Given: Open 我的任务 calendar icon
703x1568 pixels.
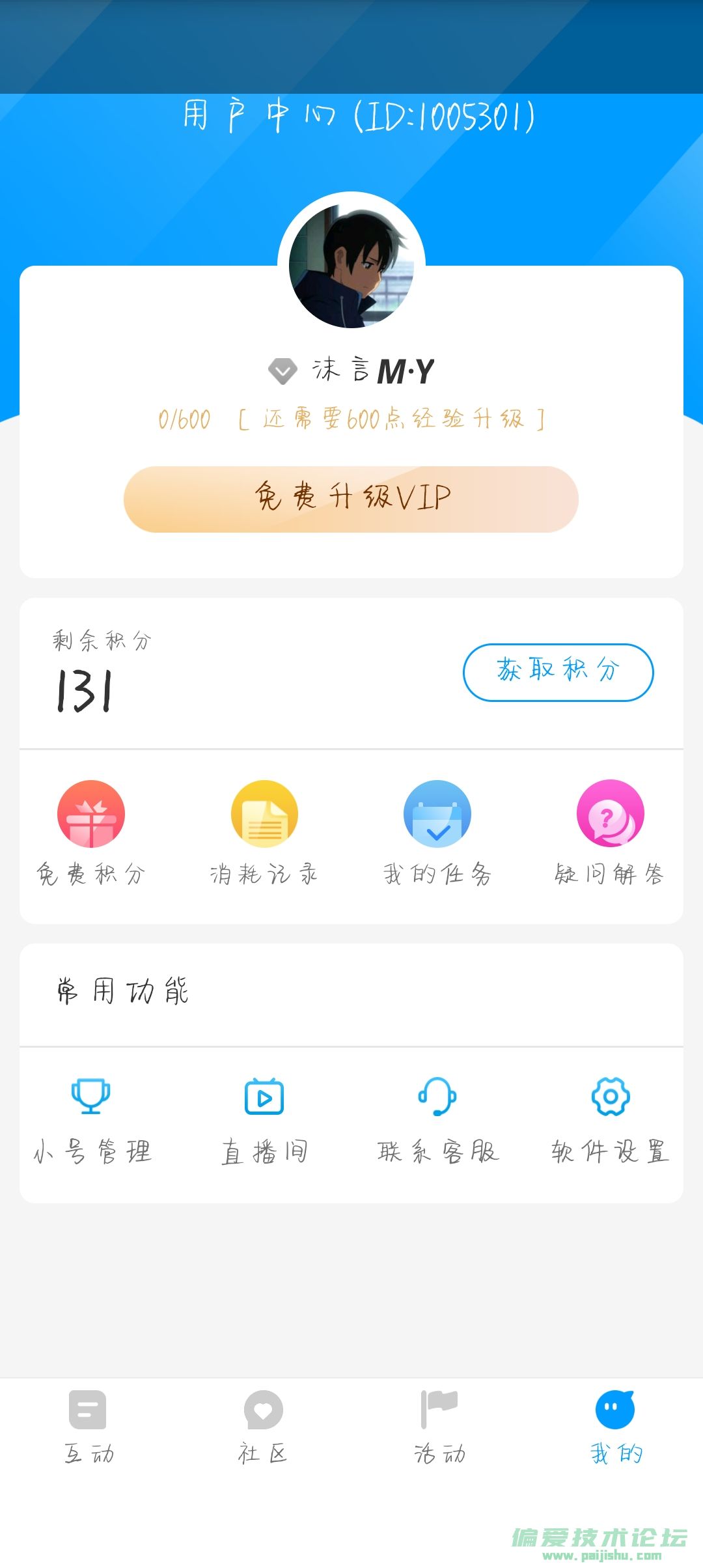Looking at the screenshot, I should point(436,814).
